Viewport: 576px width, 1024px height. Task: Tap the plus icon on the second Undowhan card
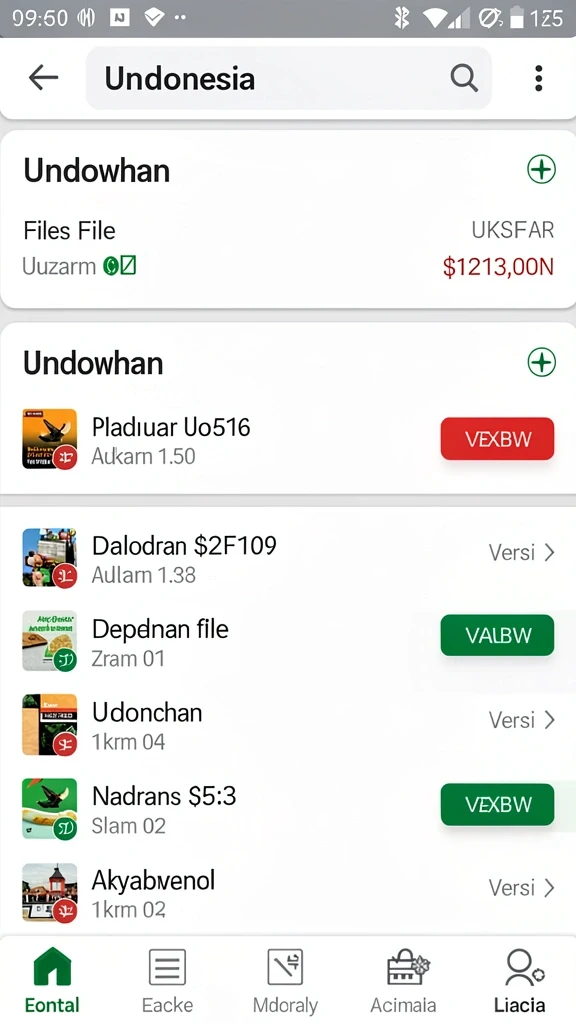tap(541, 362)
